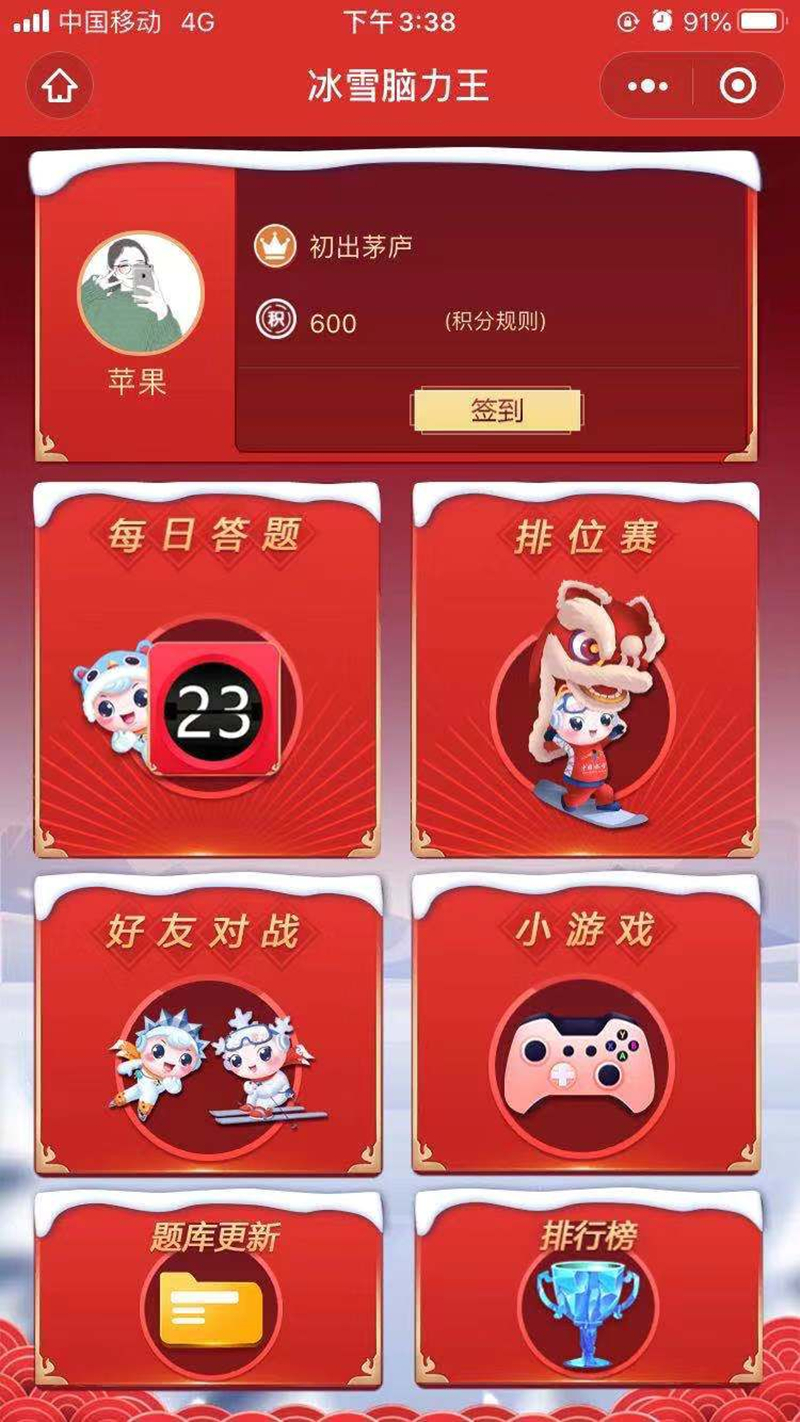Tap the 签到 check-in button
Image resolution: width=800 pixels, height=1422 pixels.
[x=497, y=410]
